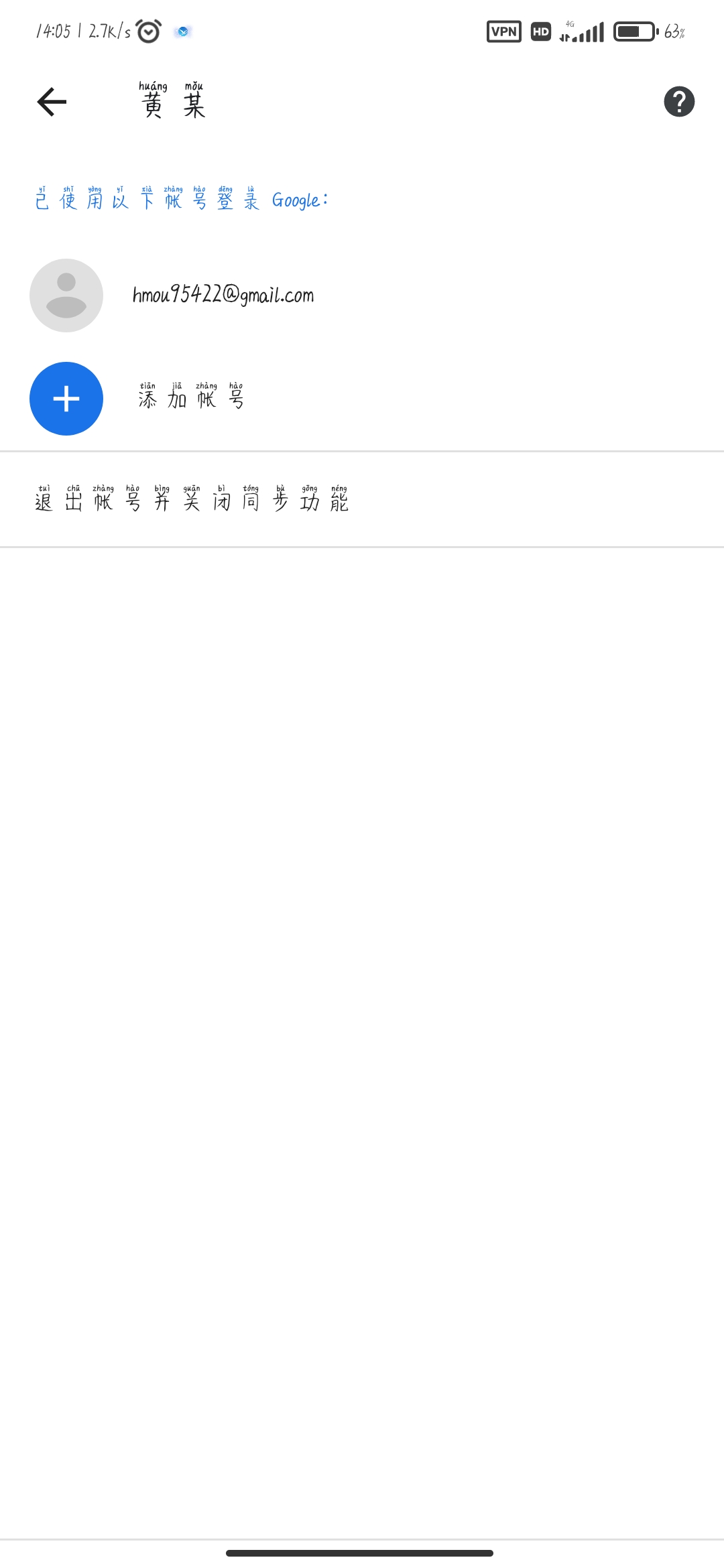The image size is (724, 1568).
Task: Tap 退出帐号并关闭同步功能
Action: (192, 500)
